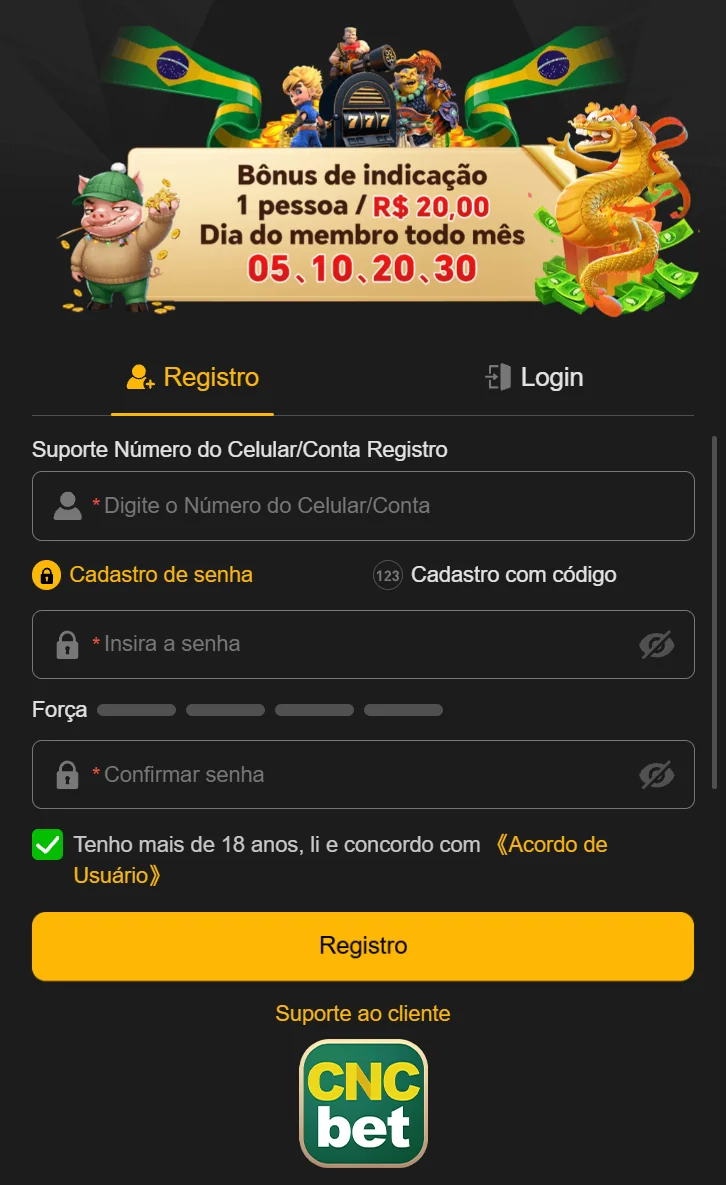Open Suporte ao cliente
The height and width of the screenshot is (1185, 726).
pyautogui.click(x=363, y=1013)
